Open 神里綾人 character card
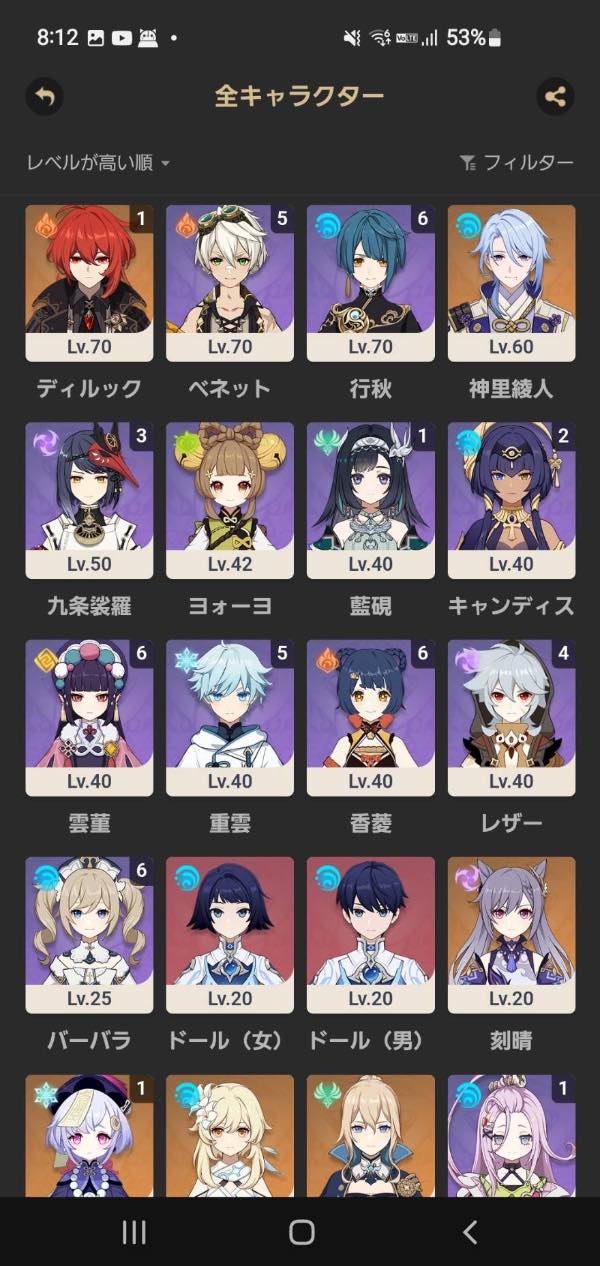 pyautogui.click(x=511, y=283)
